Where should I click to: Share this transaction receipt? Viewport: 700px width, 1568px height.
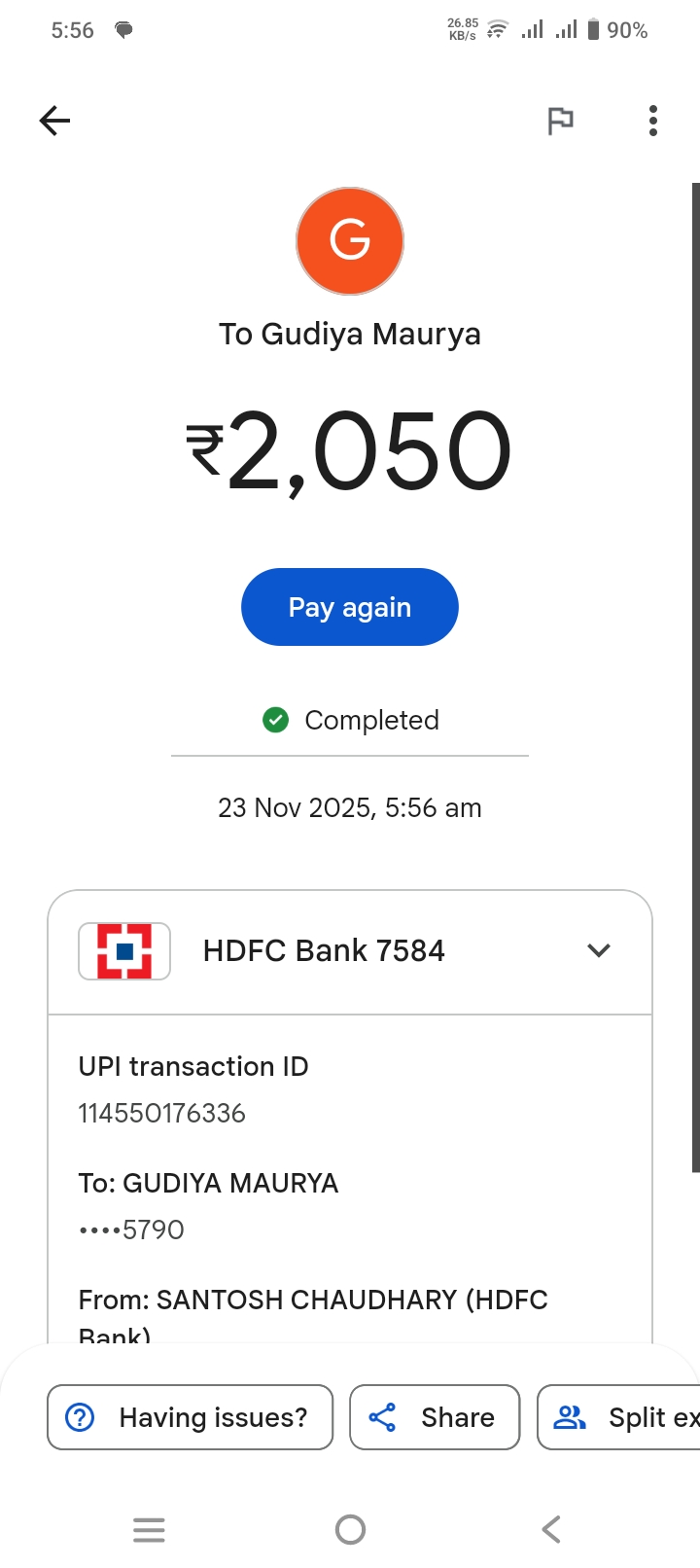(435, 1417)
